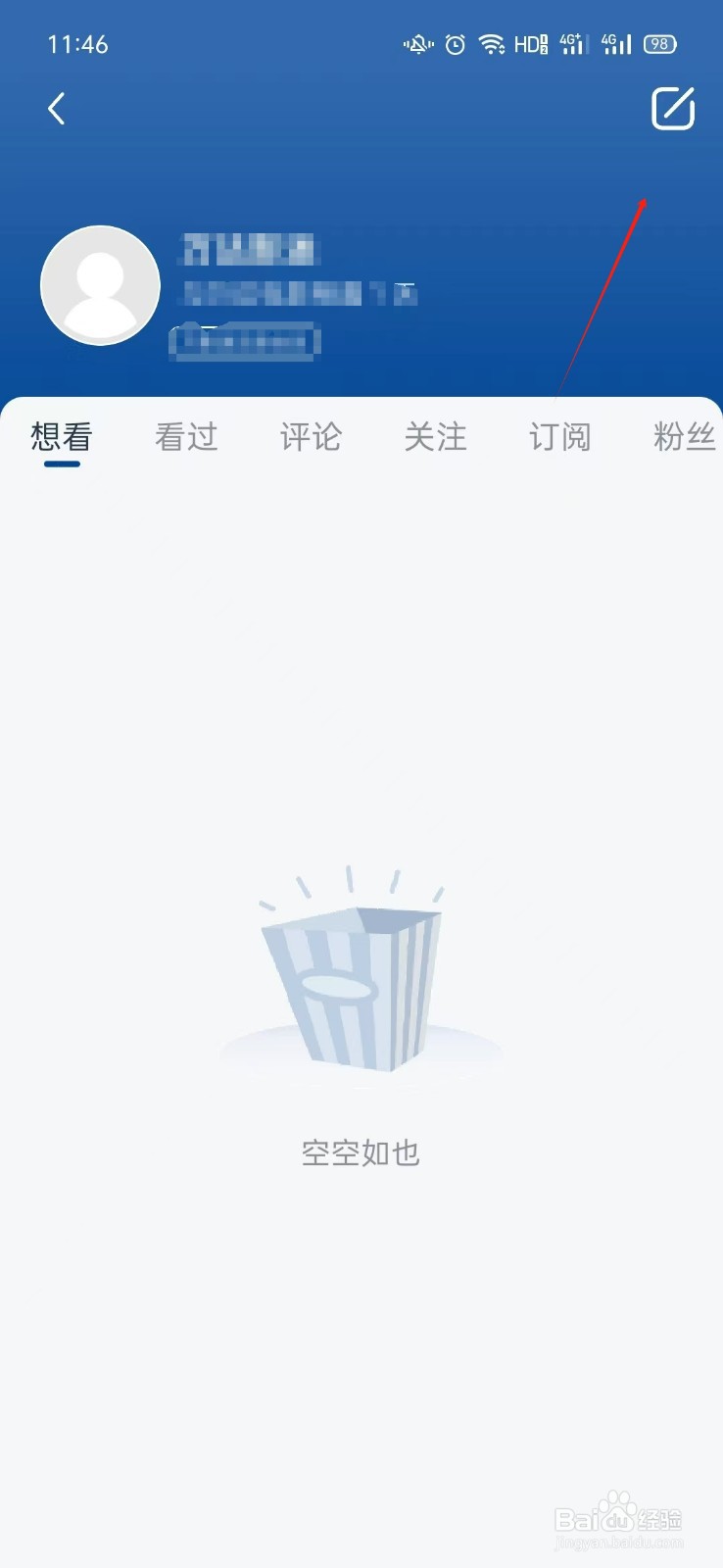View followers via the 粉丝 tab
This screenshot has height=1568, width=723.
coord(686,437)
